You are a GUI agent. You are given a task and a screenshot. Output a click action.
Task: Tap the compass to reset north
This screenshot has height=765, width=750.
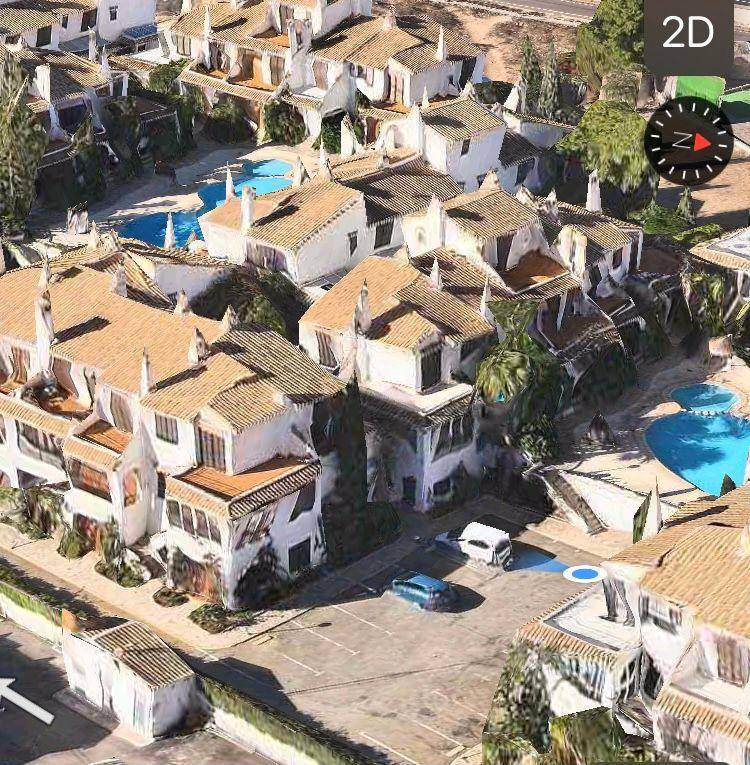coord(689,141)
